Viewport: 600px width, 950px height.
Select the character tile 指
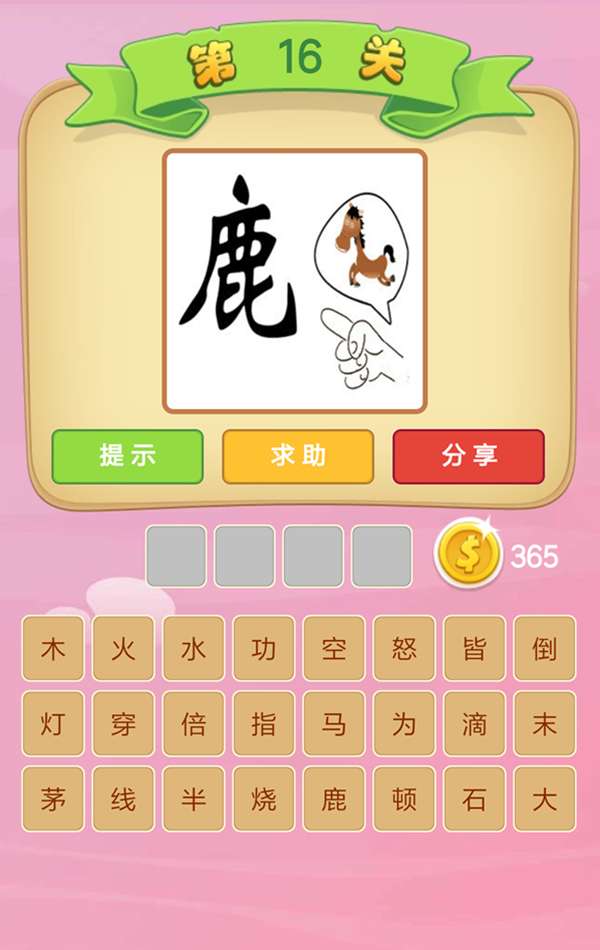(x=264, y=724)
